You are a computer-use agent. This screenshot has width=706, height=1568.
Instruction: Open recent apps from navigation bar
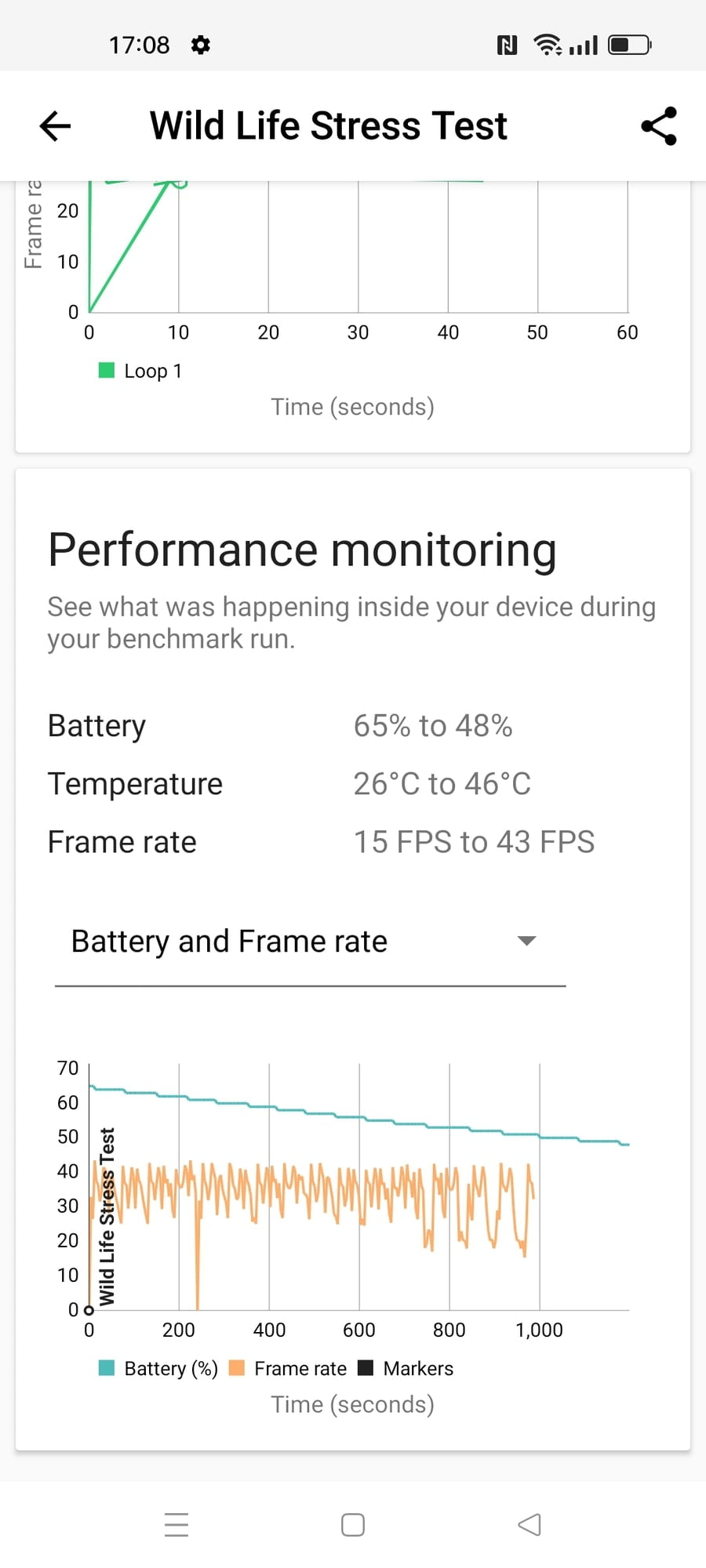(x=176, y=1524)
